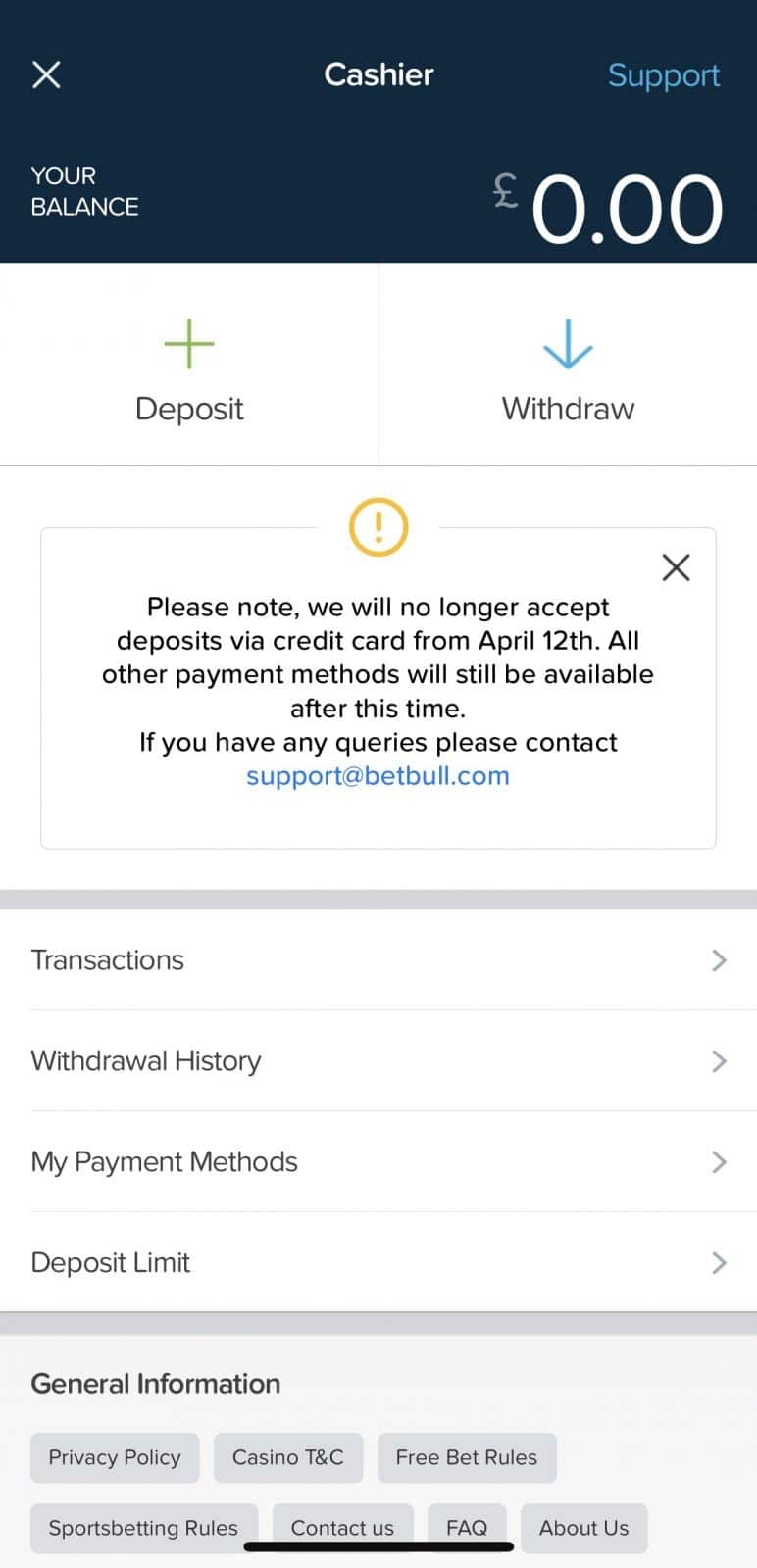Open the Privacy Policy chip

click(x=115, y=1457)
